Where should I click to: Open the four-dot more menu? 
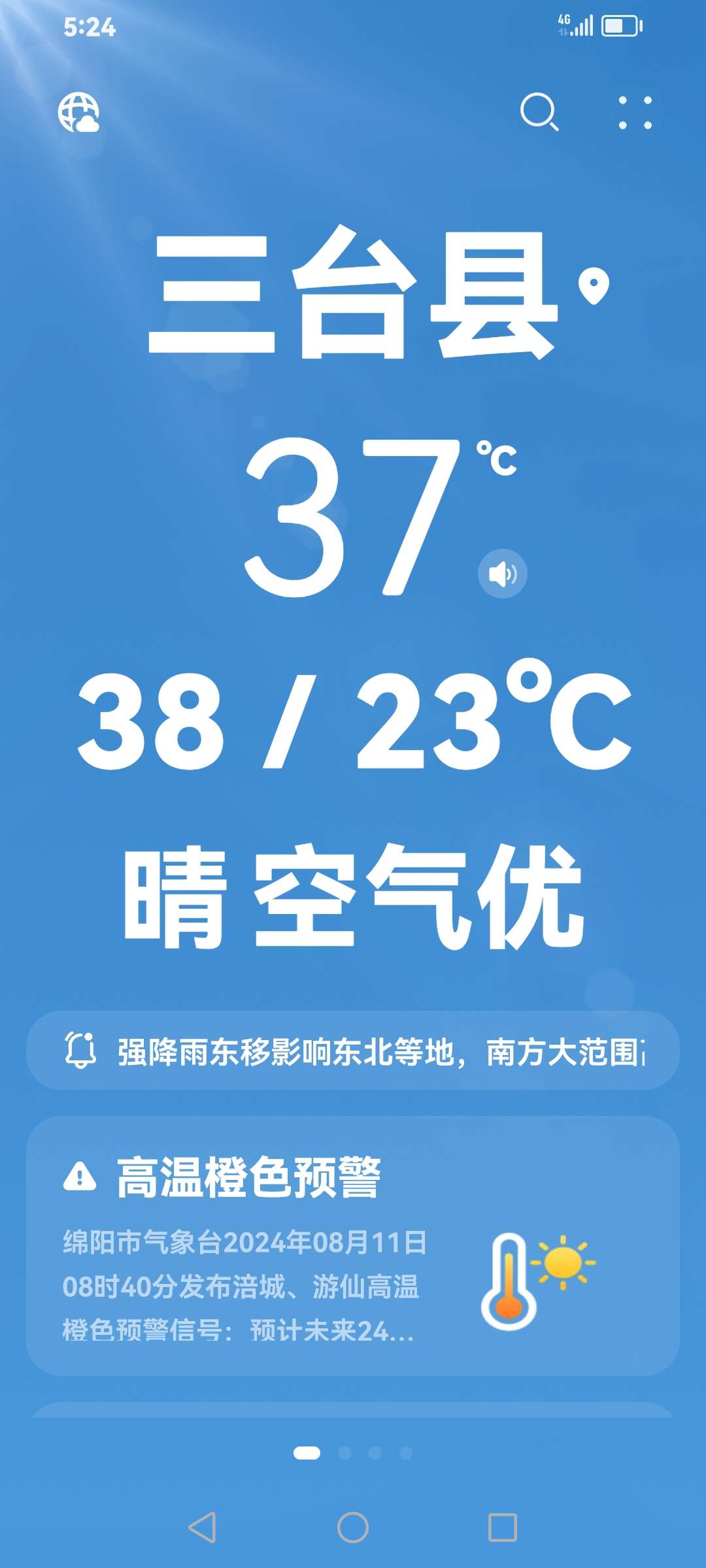tap(635, 112)
